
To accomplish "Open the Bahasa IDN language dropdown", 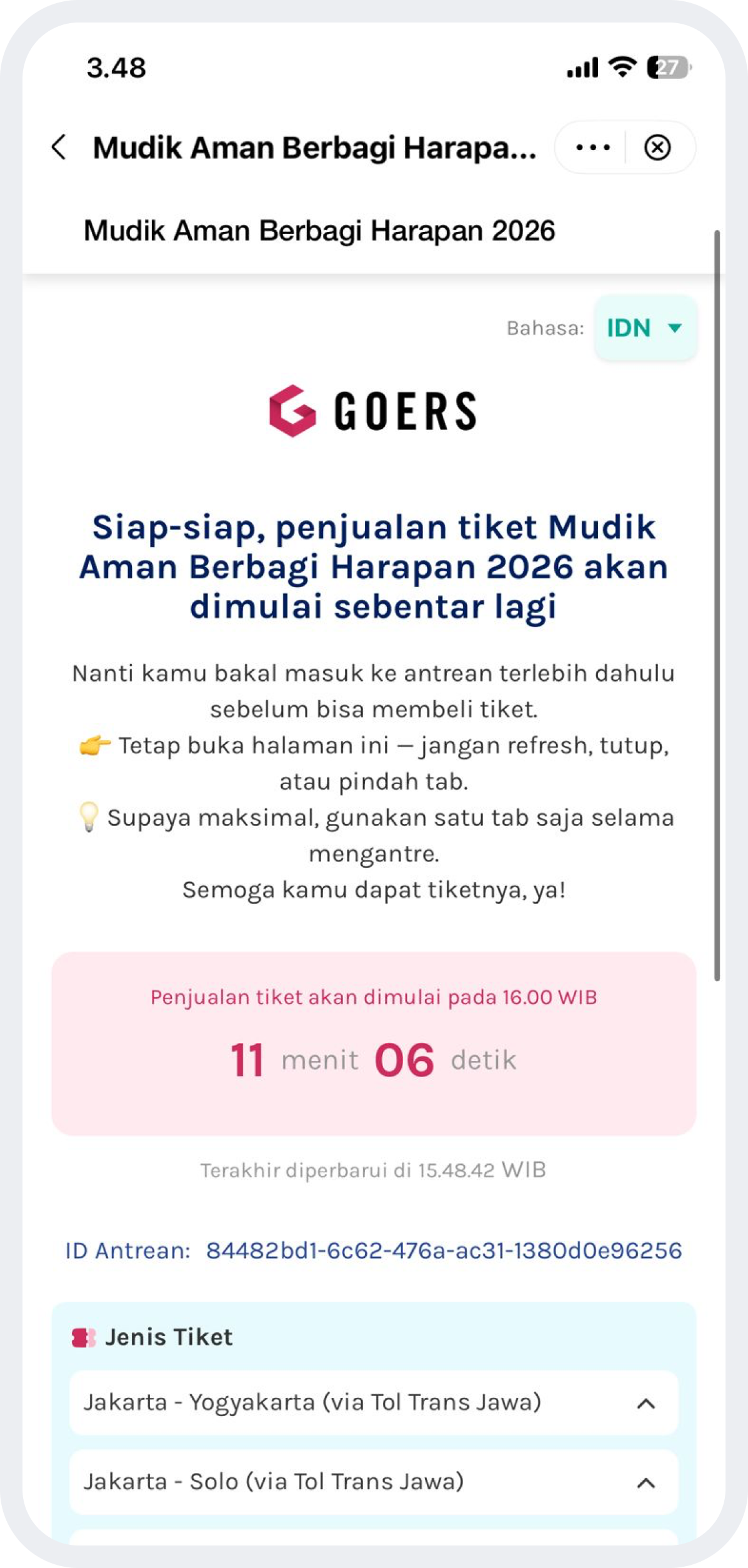I will pyautogui.click(x=645, y=328).
